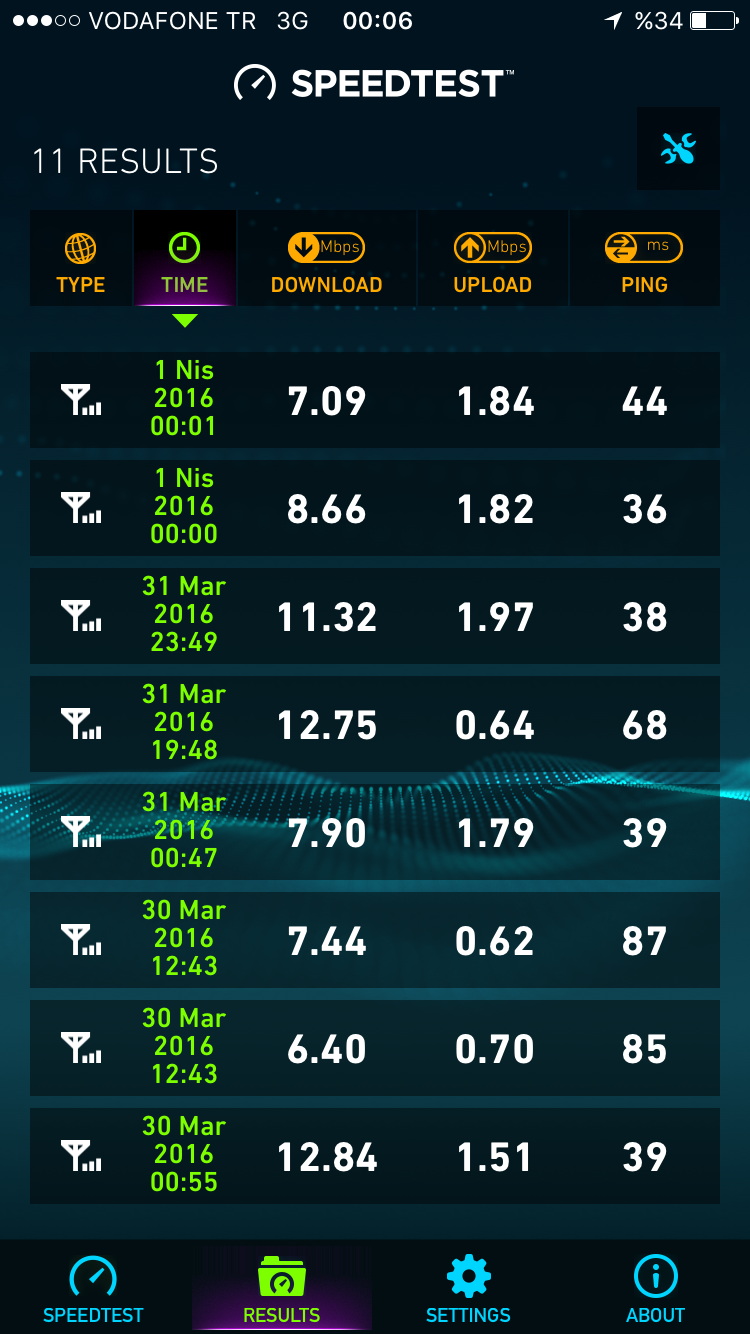View the 31 Mar 19:48 result
This screenshot has width=750, height=1334.
click(x=374, y=724)
